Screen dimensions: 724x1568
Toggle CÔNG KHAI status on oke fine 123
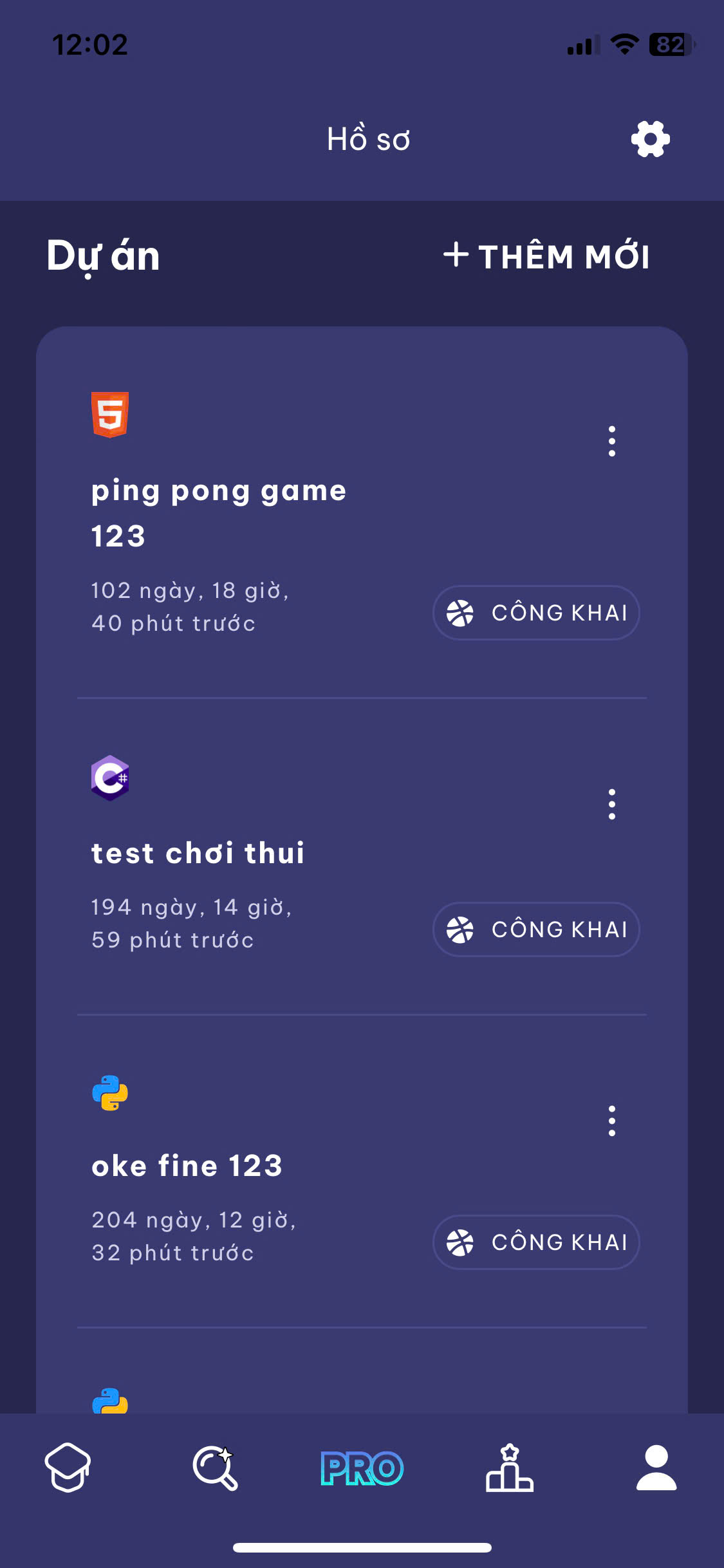(x=536, y=1242)
